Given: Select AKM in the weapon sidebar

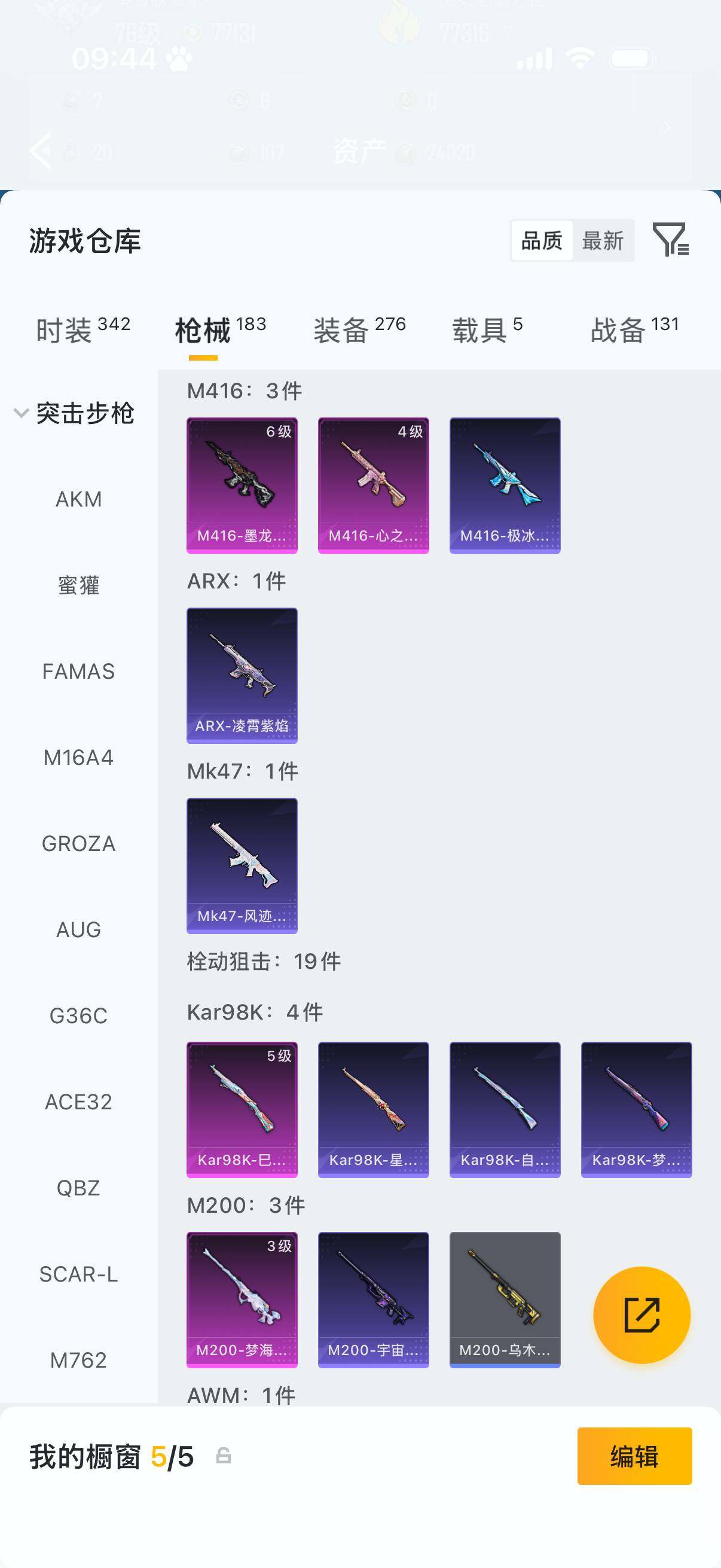Looking at the screenshot, I should click(78, 499).
